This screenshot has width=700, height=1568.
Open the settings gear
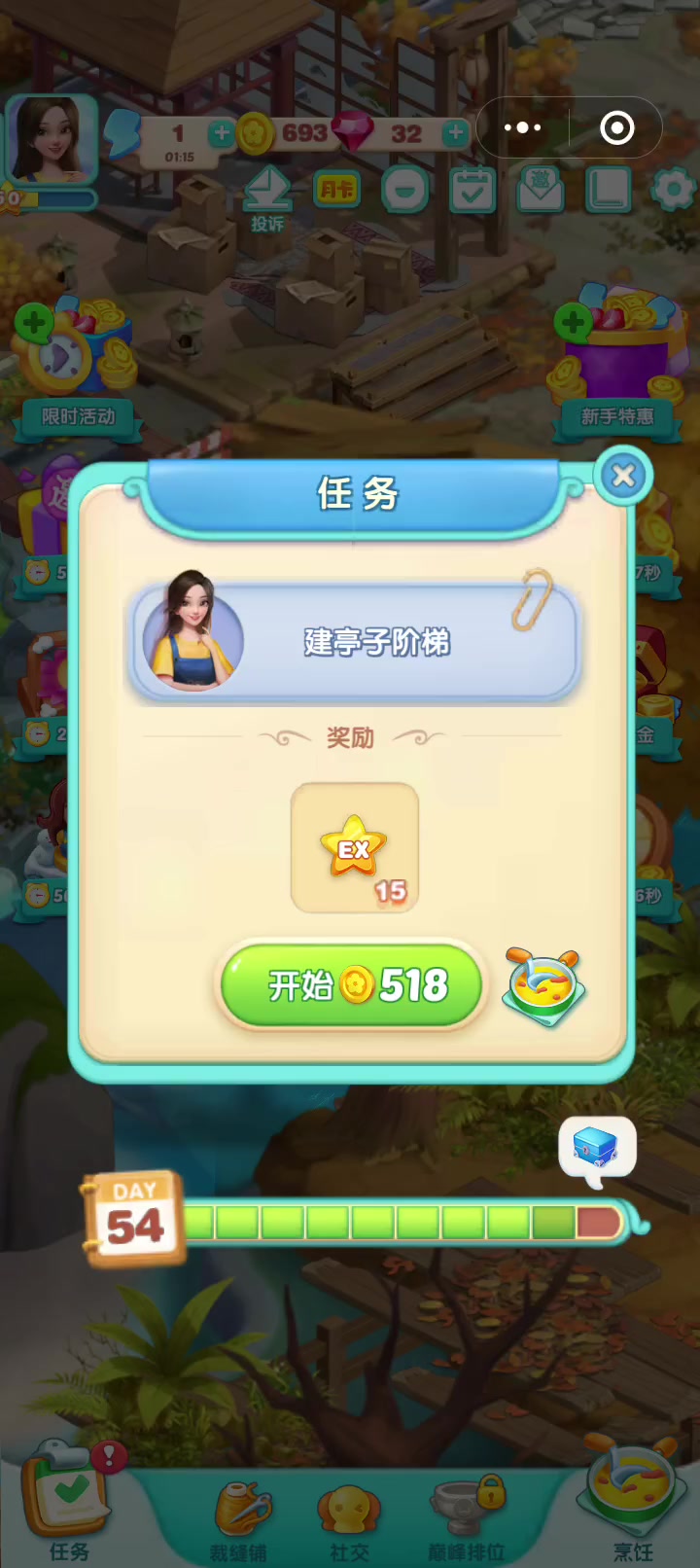pos(673,190)
